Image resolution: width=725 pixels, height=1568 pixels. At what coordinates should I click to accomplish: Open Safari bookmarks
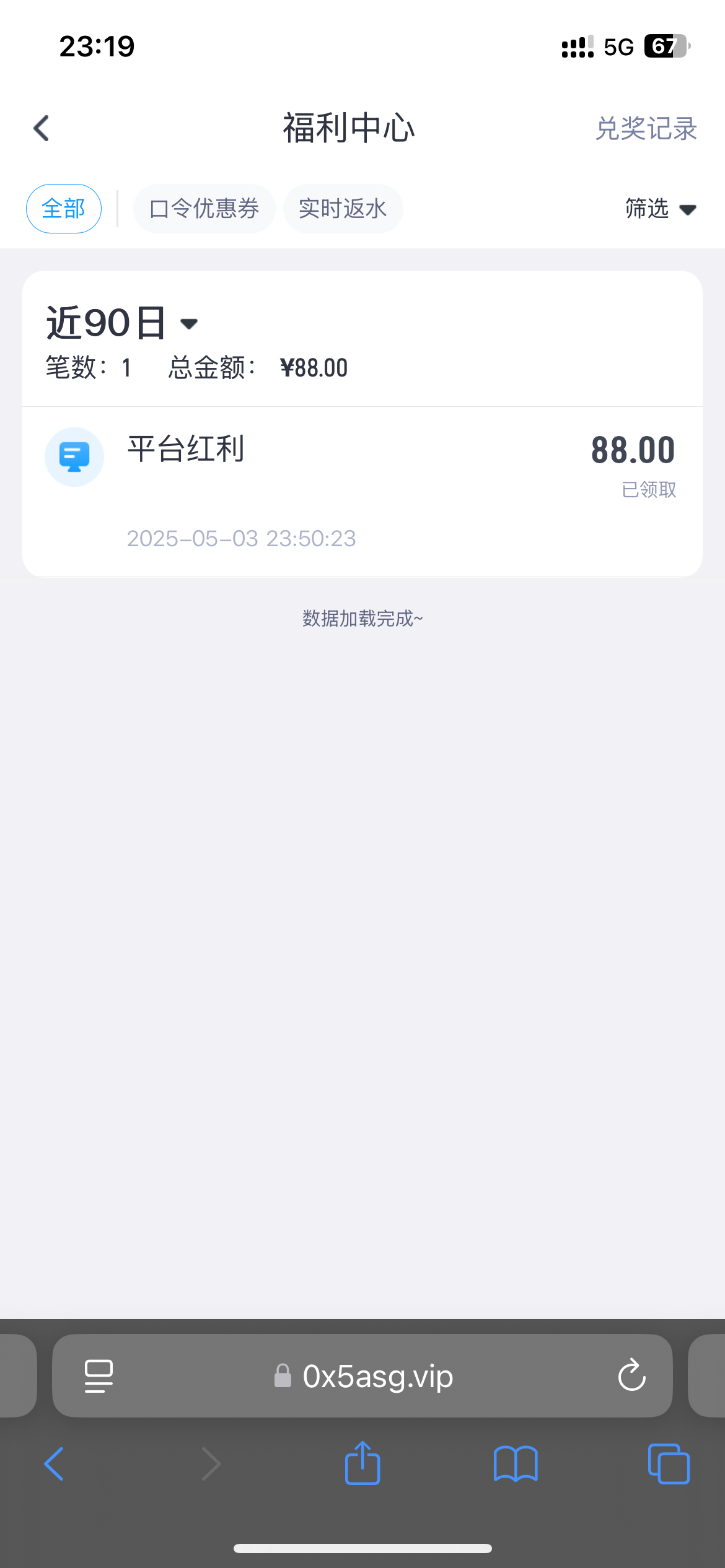pos(516,1464)
